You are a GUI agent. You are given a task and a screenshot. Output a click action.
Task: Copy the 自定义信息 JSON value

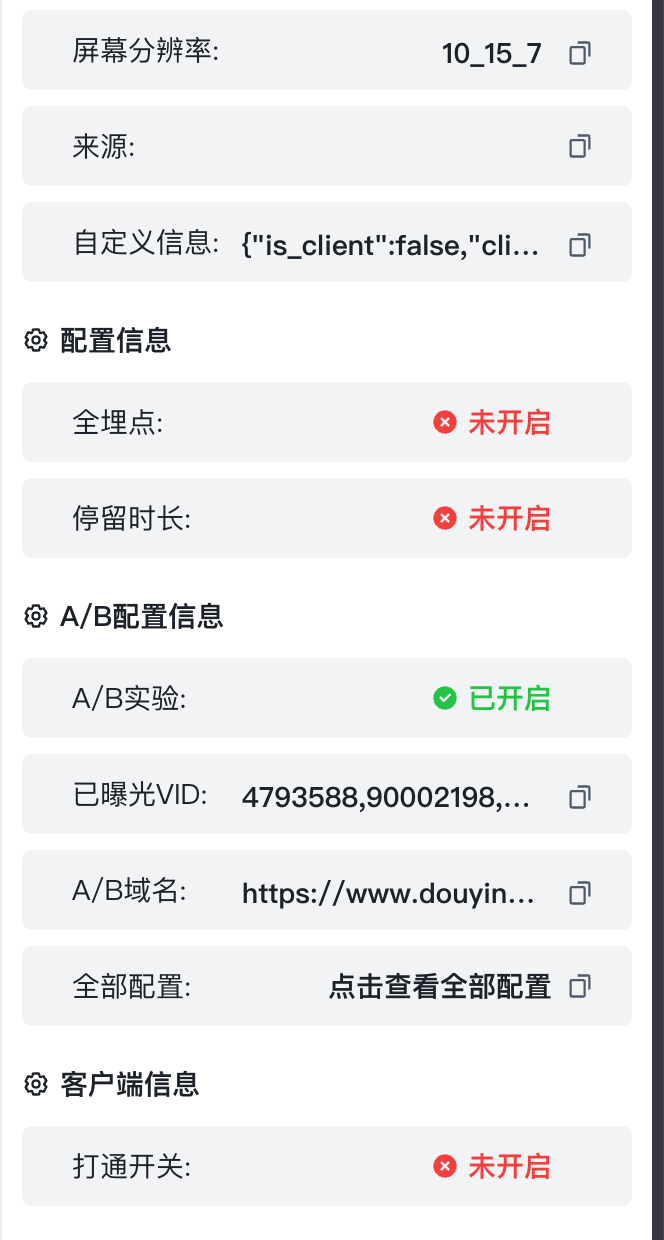pyautogui.click(x=580, y=244)
